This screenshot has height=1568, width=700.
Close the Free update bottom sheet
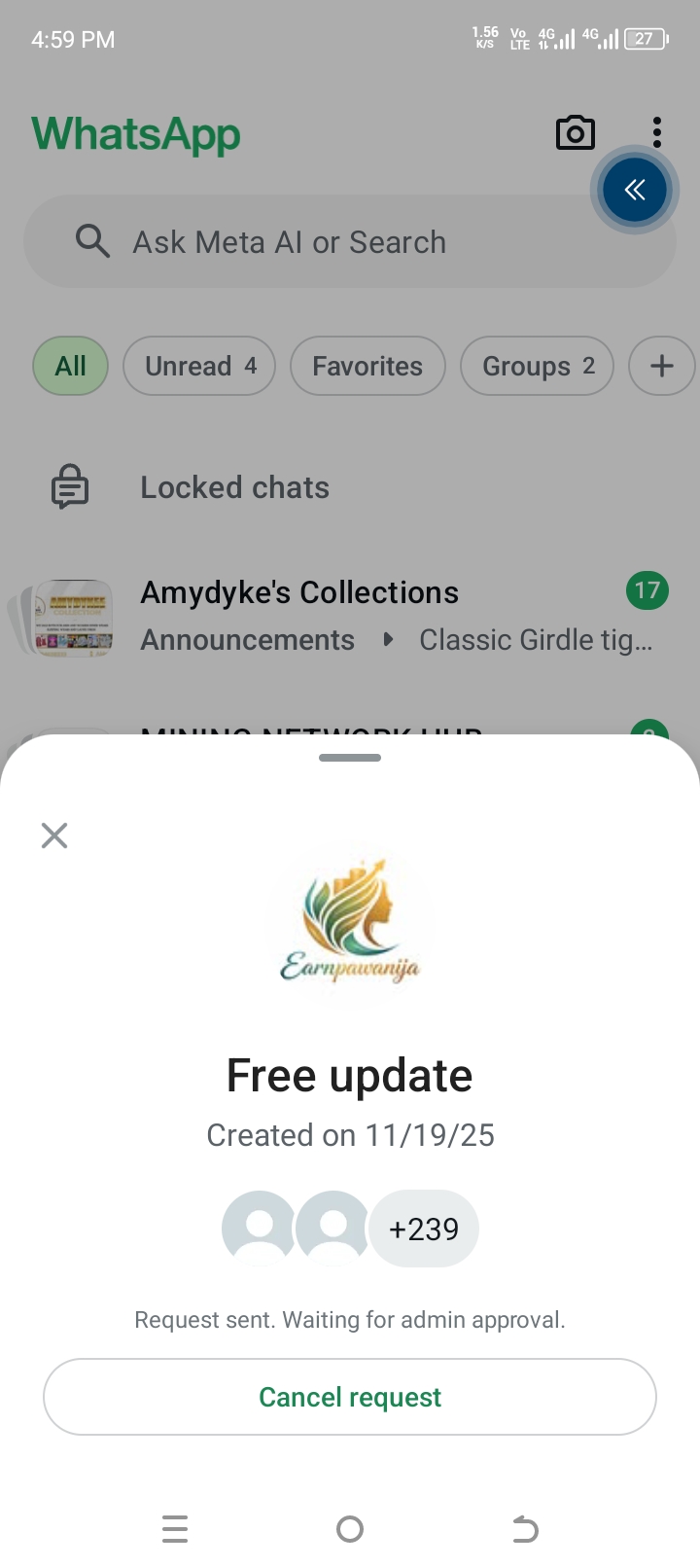[54, 836]
